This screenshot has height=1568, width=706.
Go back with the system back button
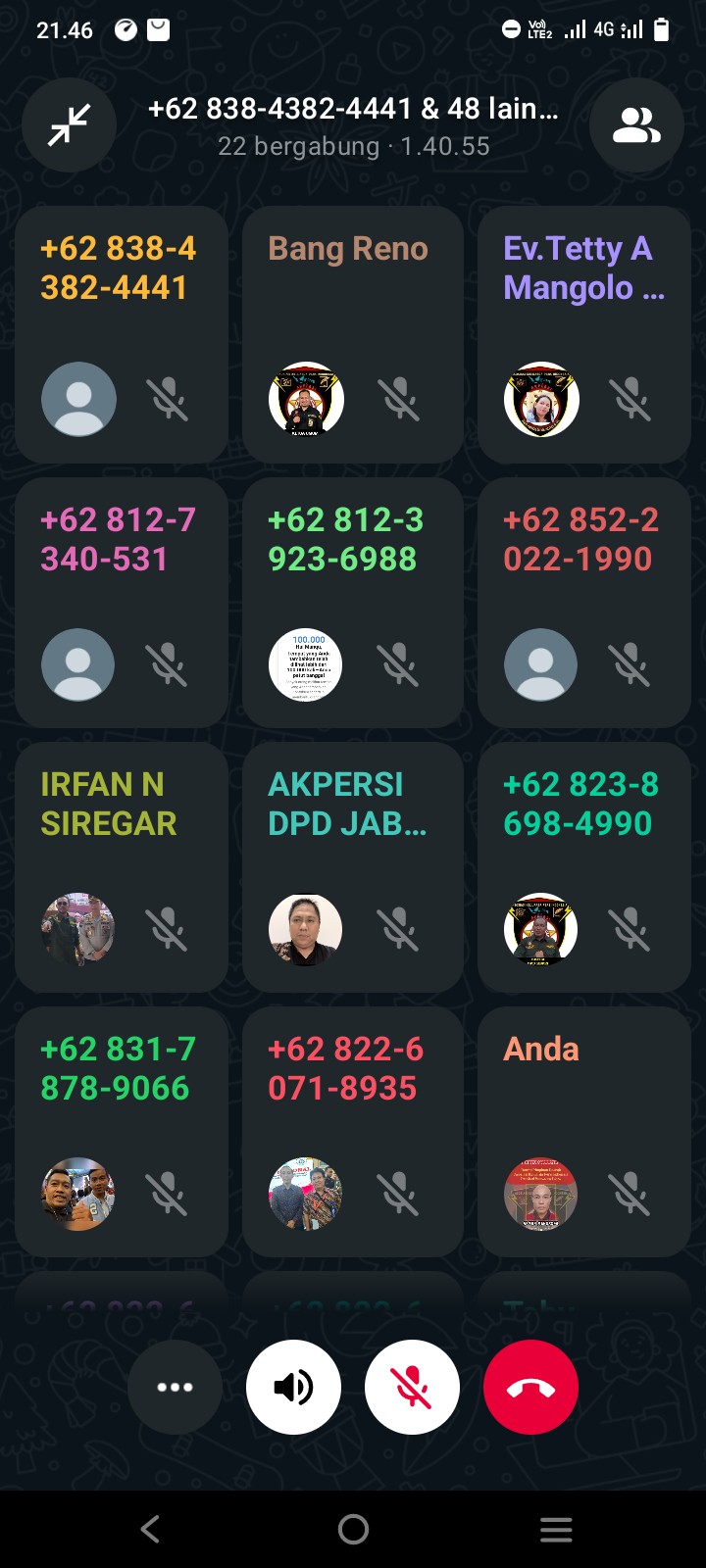[x=150, y=1529]
